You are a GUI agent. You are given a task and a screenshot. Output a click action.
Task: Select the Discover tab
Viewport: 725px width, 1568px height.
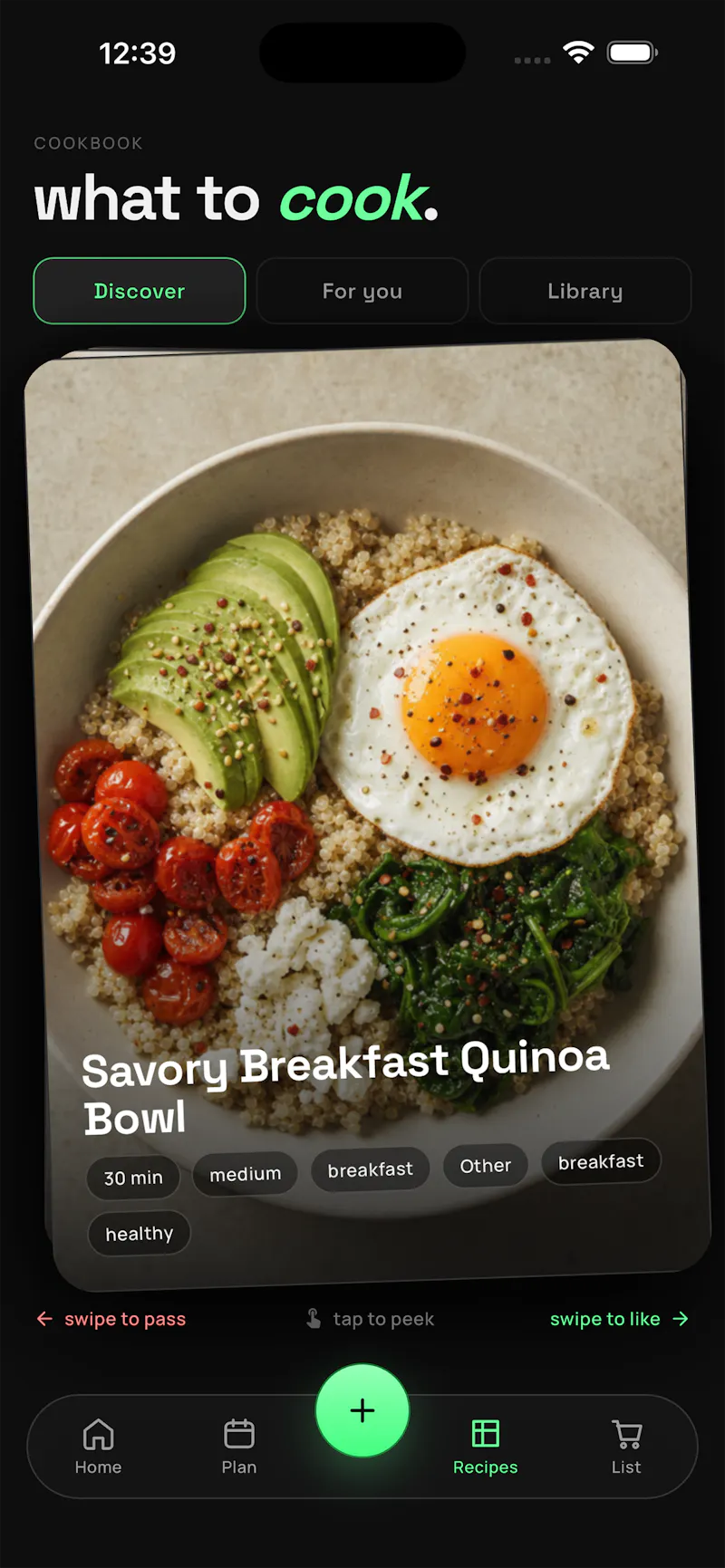[140, 291]
